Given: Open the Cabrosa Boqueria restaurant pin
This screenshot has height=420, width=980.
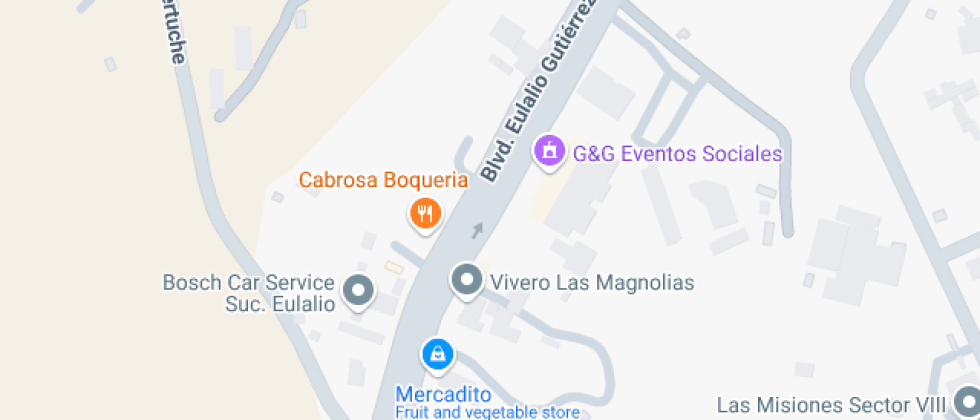Looking at the screenshot, I should (426, 213).
